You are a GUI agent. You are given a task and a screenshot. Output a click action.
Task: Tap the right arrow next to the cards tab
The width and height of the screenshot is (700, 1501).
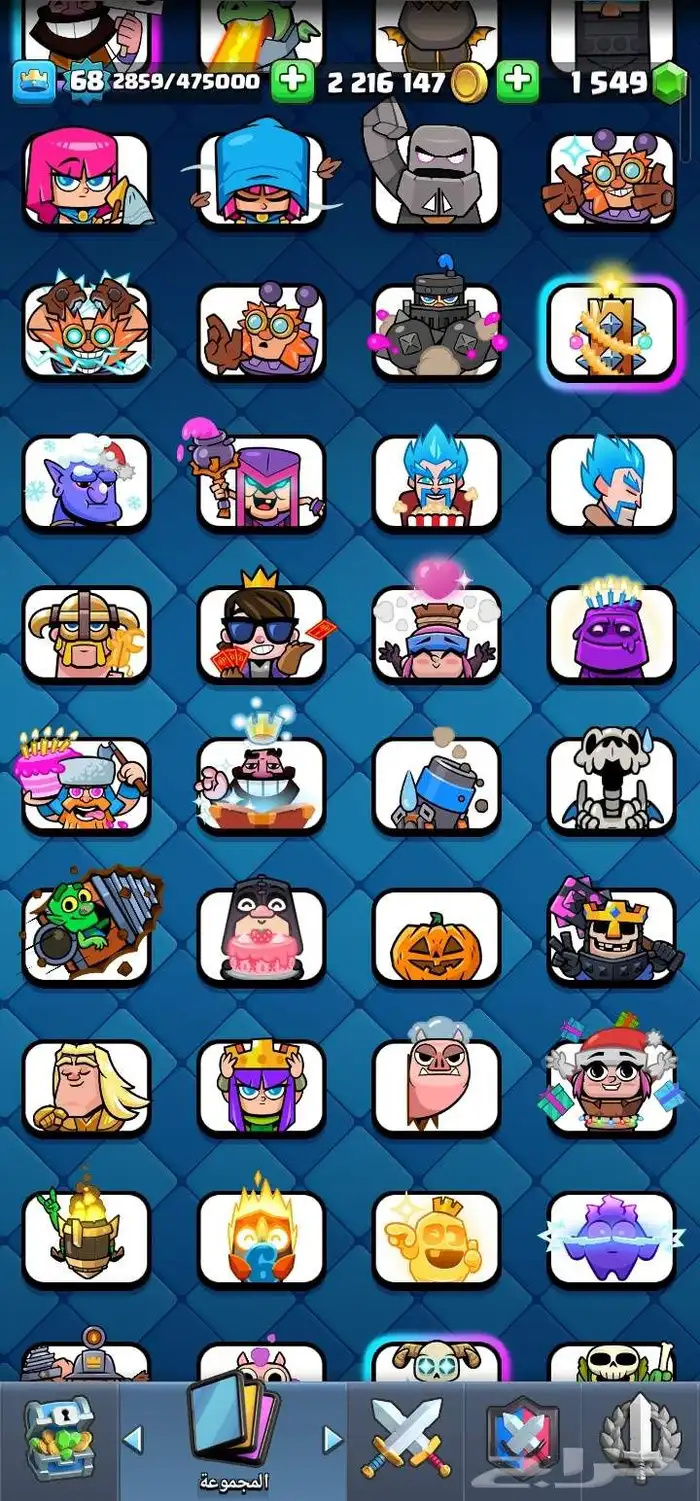(334, 1439)
